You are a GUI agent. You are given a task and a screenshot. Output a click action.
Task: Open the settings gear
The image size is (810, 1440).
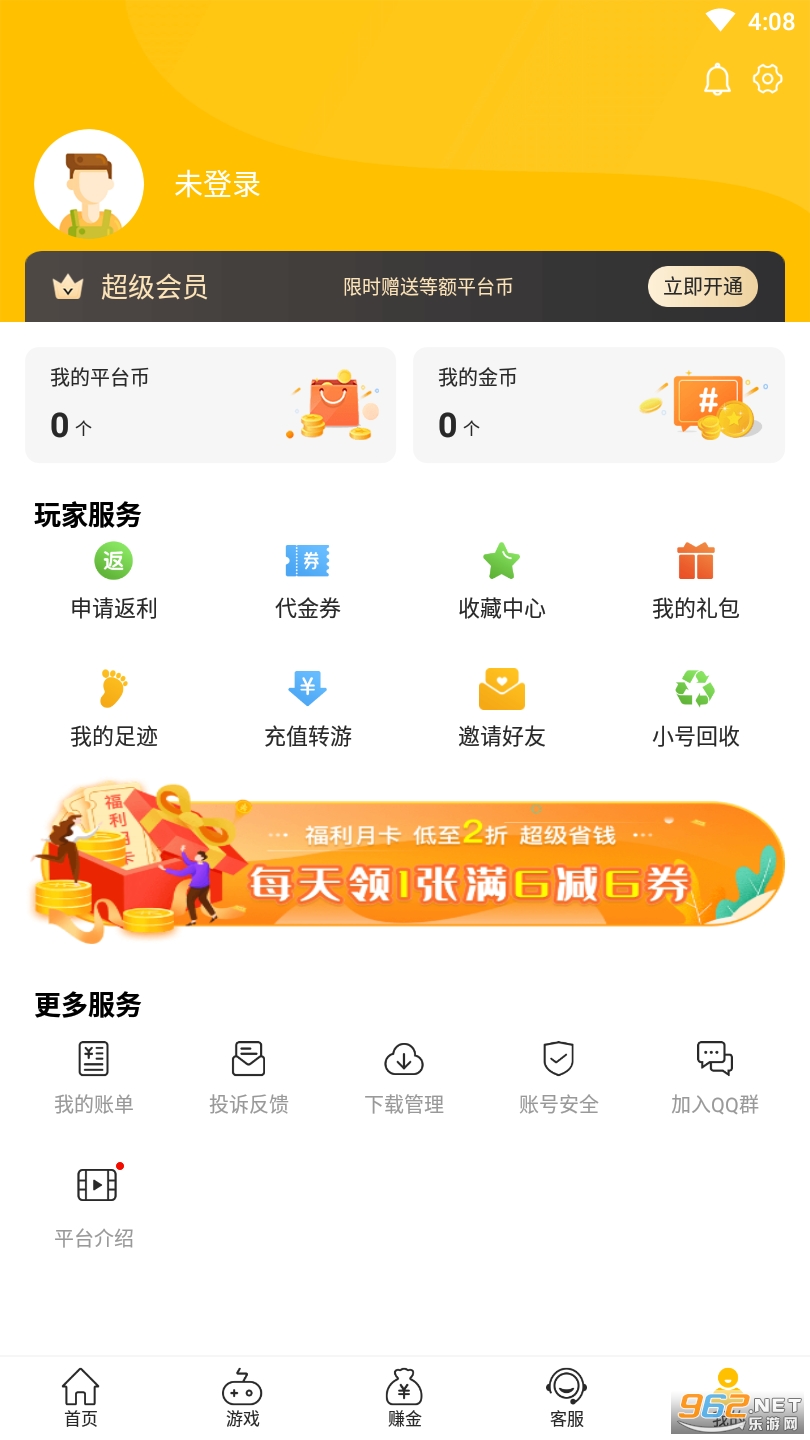pos(767,79)
